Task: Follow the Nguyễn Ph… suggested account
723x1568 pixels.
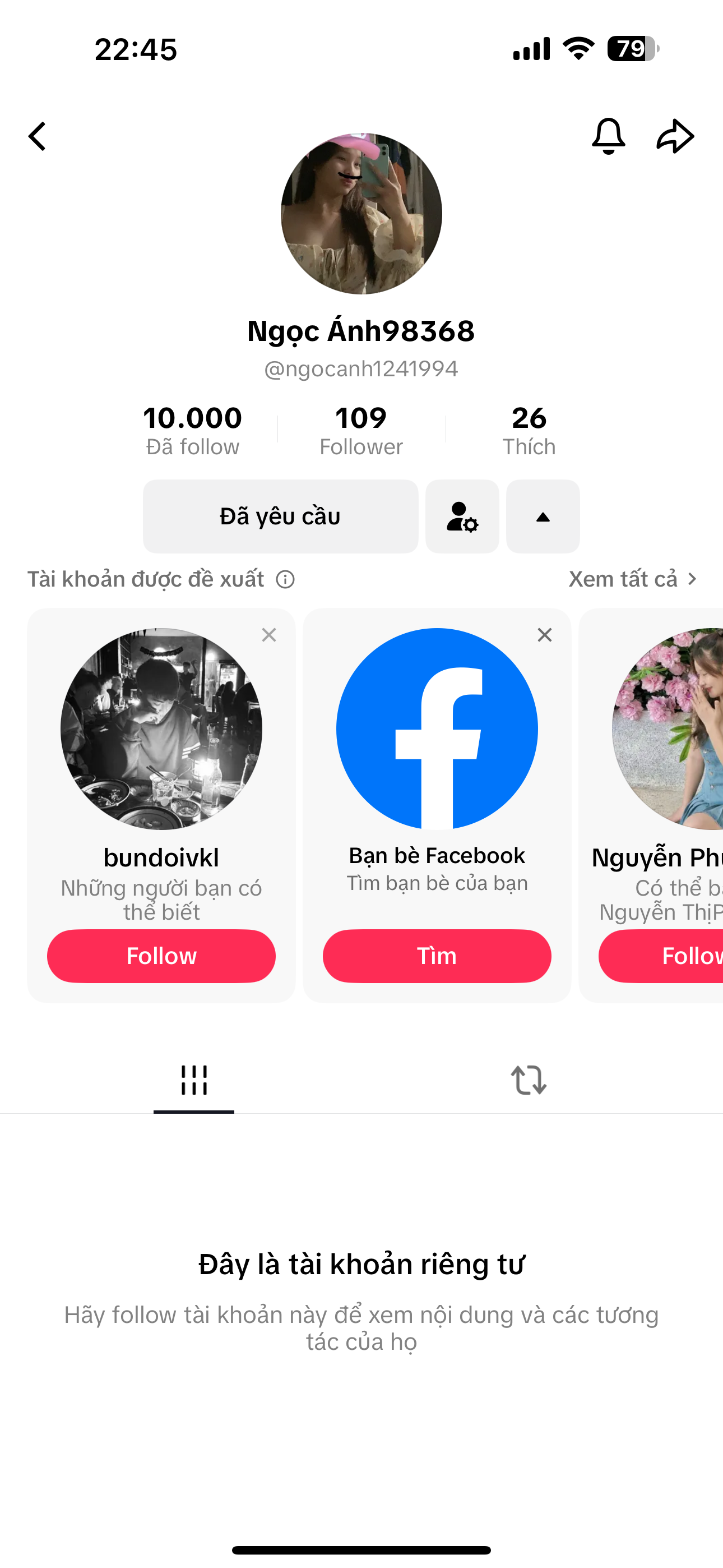Action: coord(669,956)
